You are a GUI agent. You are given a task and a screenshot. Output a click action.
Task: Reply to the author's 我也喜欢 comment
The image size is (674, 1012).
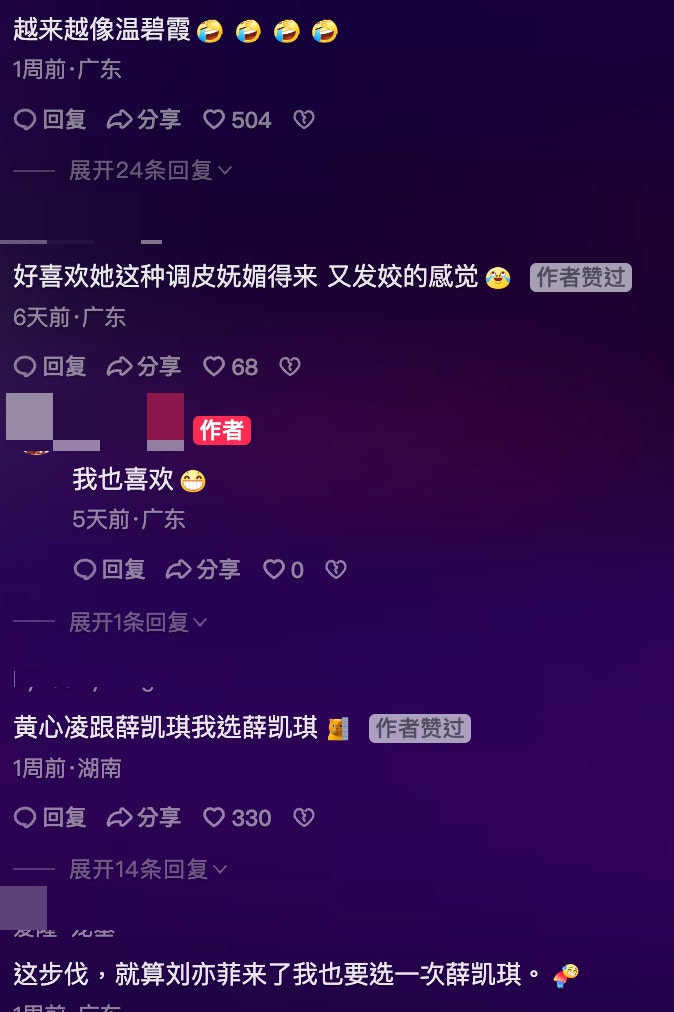[110, 570]
